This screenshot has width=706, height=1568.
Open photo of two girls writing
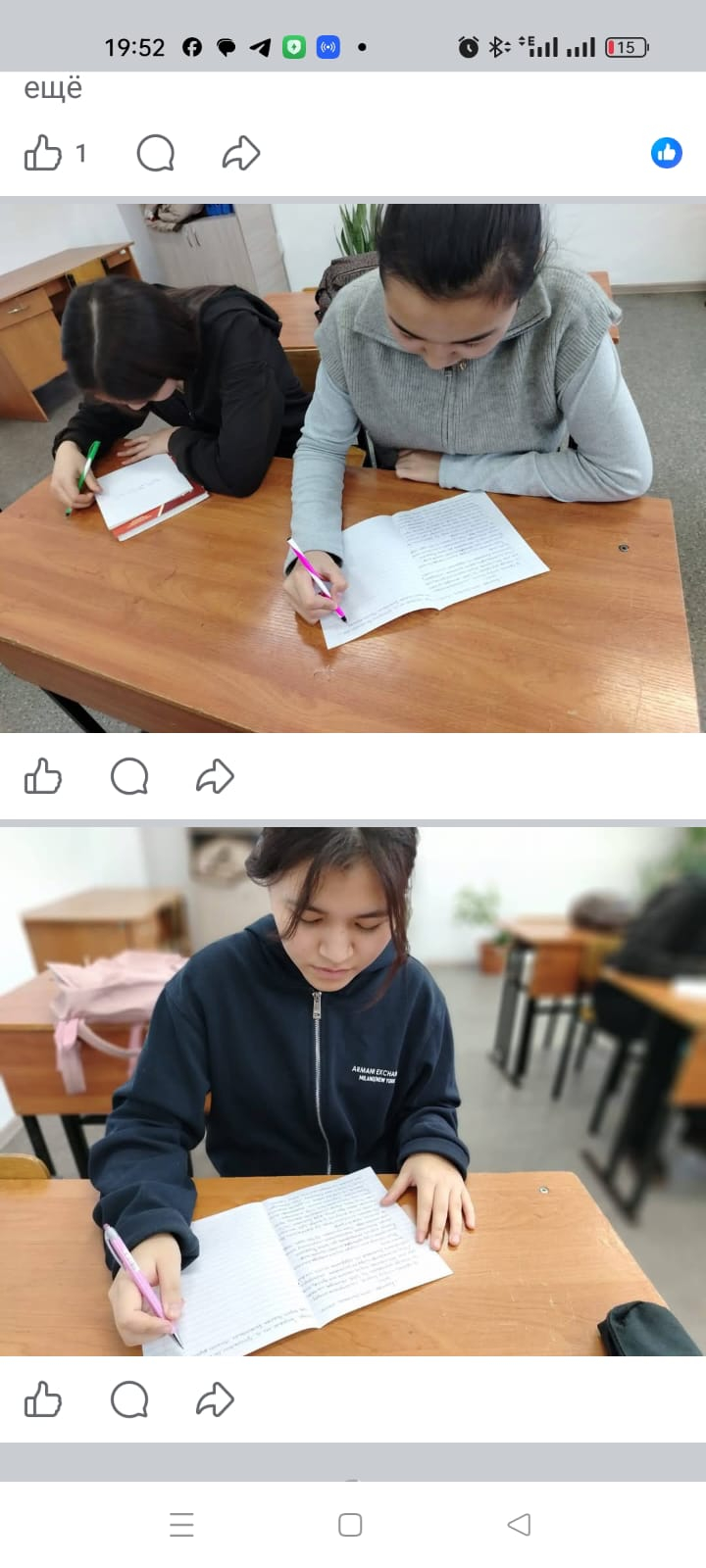pos(353,467)
